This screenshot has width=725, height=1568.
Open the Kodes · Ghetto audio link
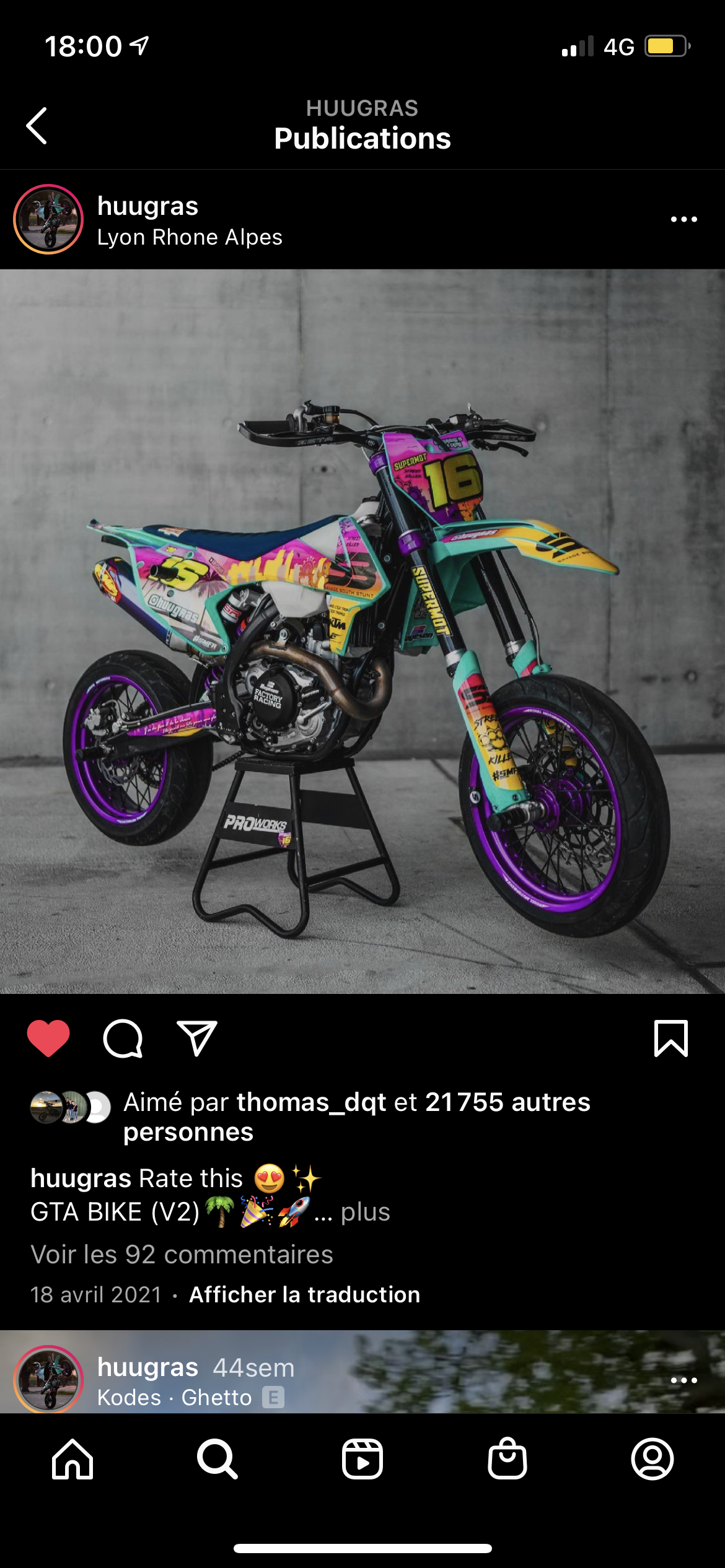(175, 1398)
